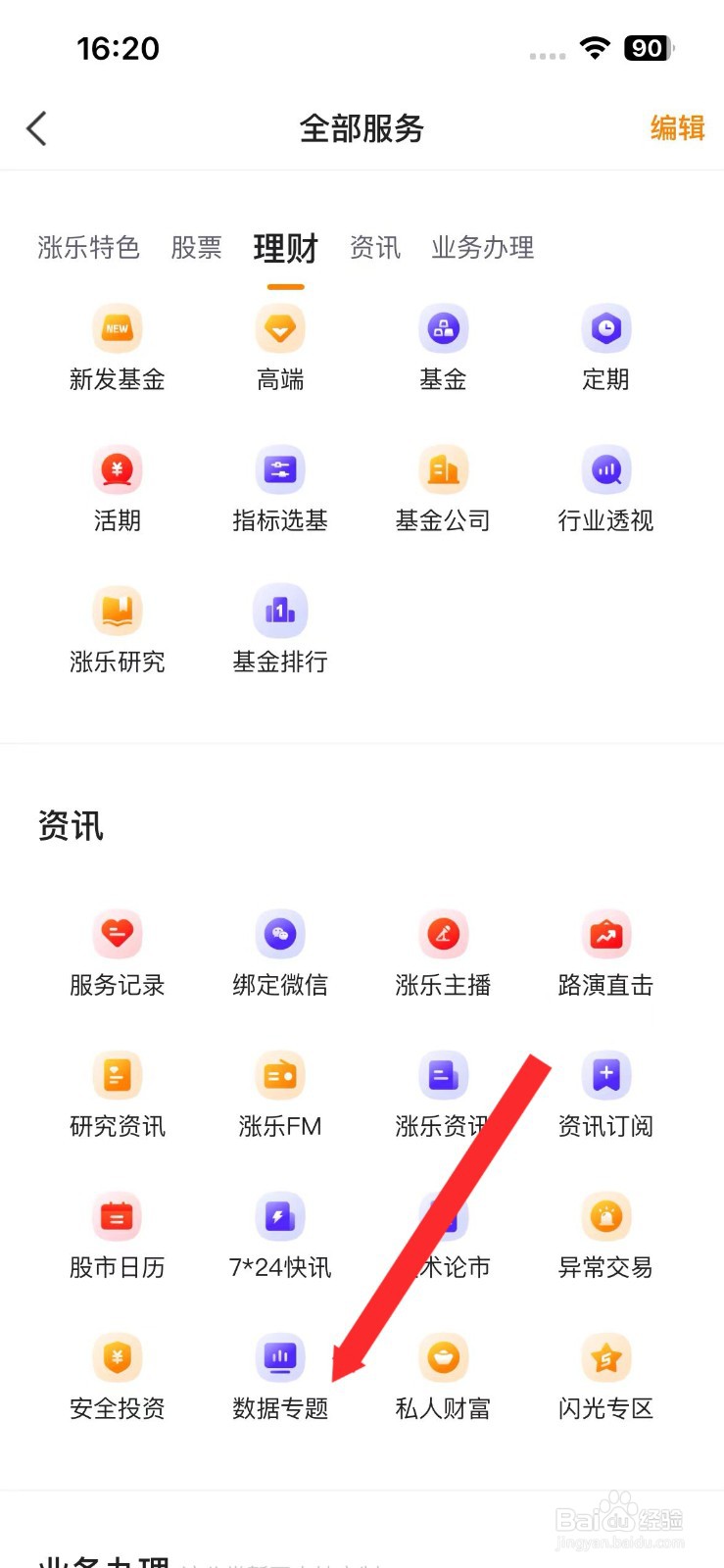Switch to the 涨乐特色 tab
724x1568 pixels.
click(x=88, y=248)
